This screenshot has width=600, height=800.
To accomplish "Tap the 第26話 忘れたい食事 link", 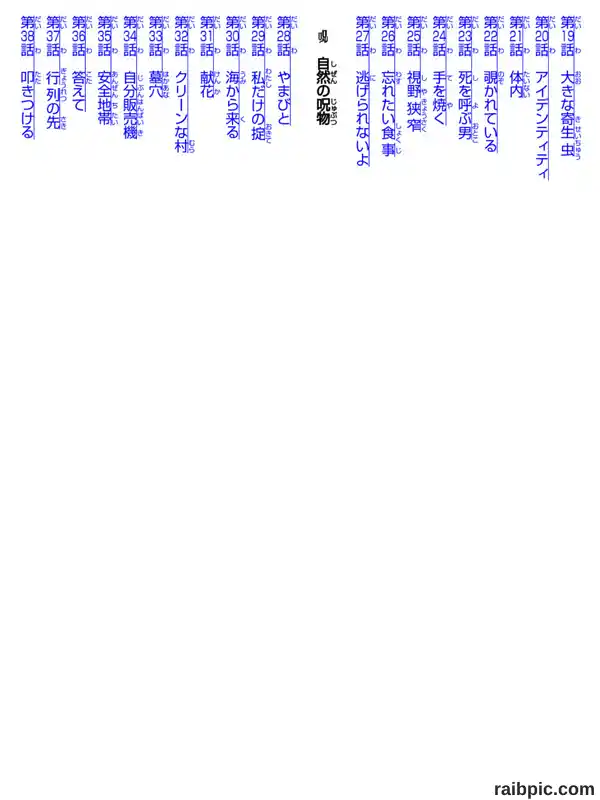I will 391,86.
